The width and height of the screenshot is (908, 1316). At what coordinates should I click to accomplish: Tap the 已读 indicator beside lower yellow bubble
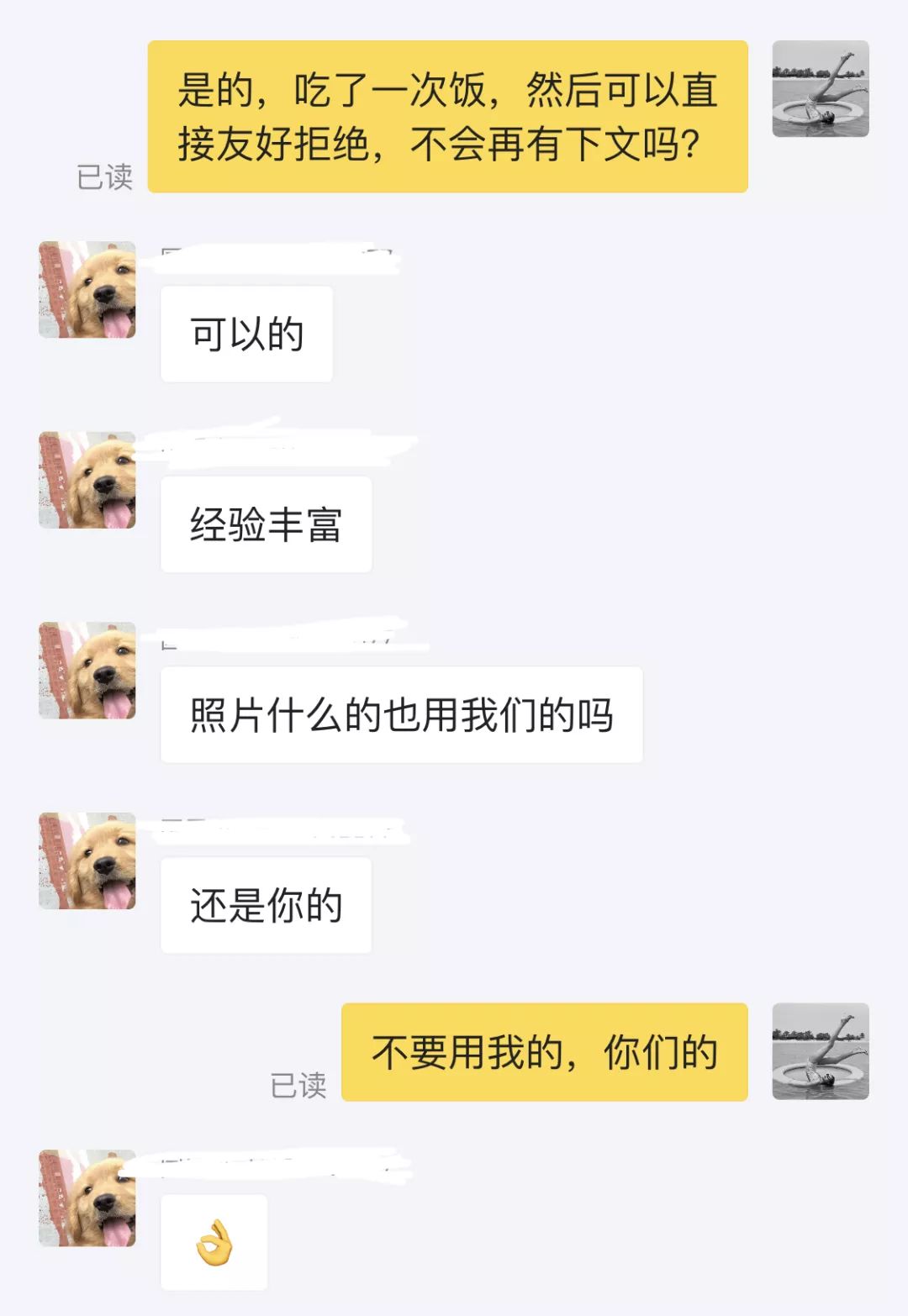(x=298, y=1084)
